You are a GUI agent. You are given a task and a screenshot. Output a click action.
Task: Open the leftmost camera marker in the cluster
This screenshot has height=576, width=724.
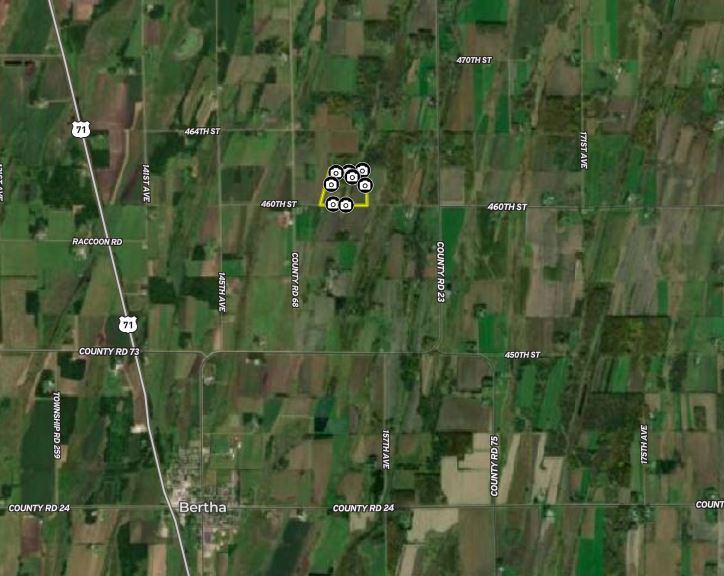pos(331,184)
